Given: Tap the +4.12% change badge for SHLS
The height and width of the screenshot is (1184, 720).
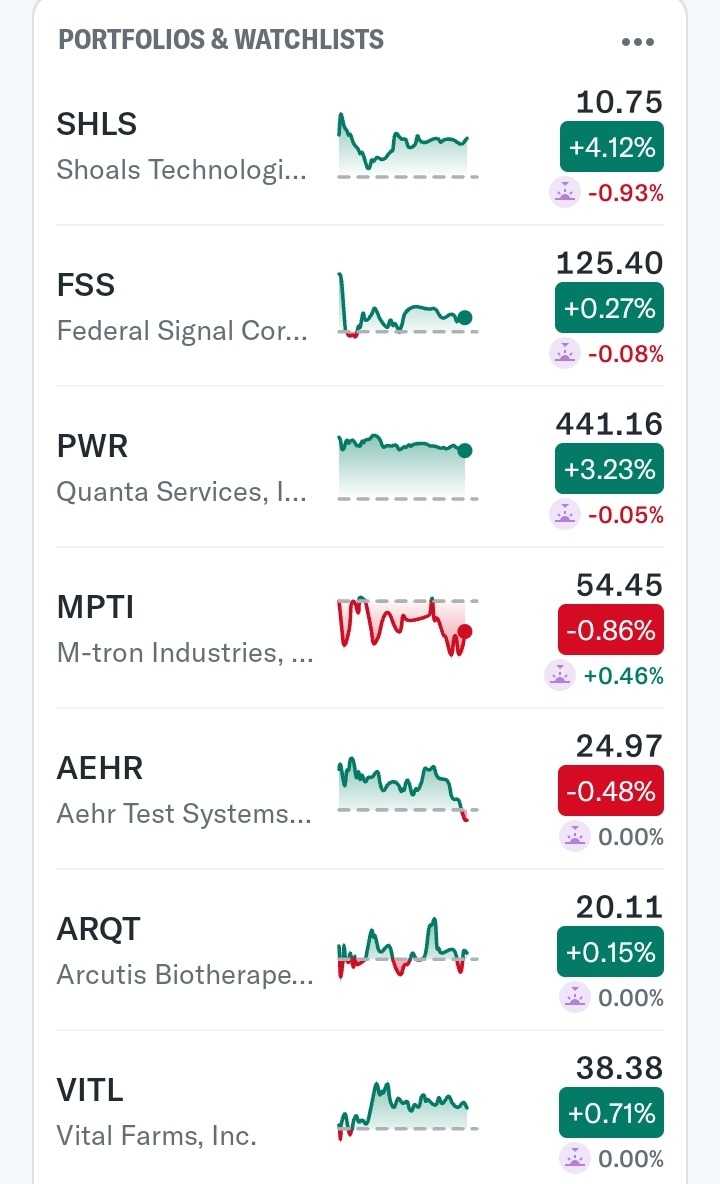Looking at the screenshot, I should point(611,148).
